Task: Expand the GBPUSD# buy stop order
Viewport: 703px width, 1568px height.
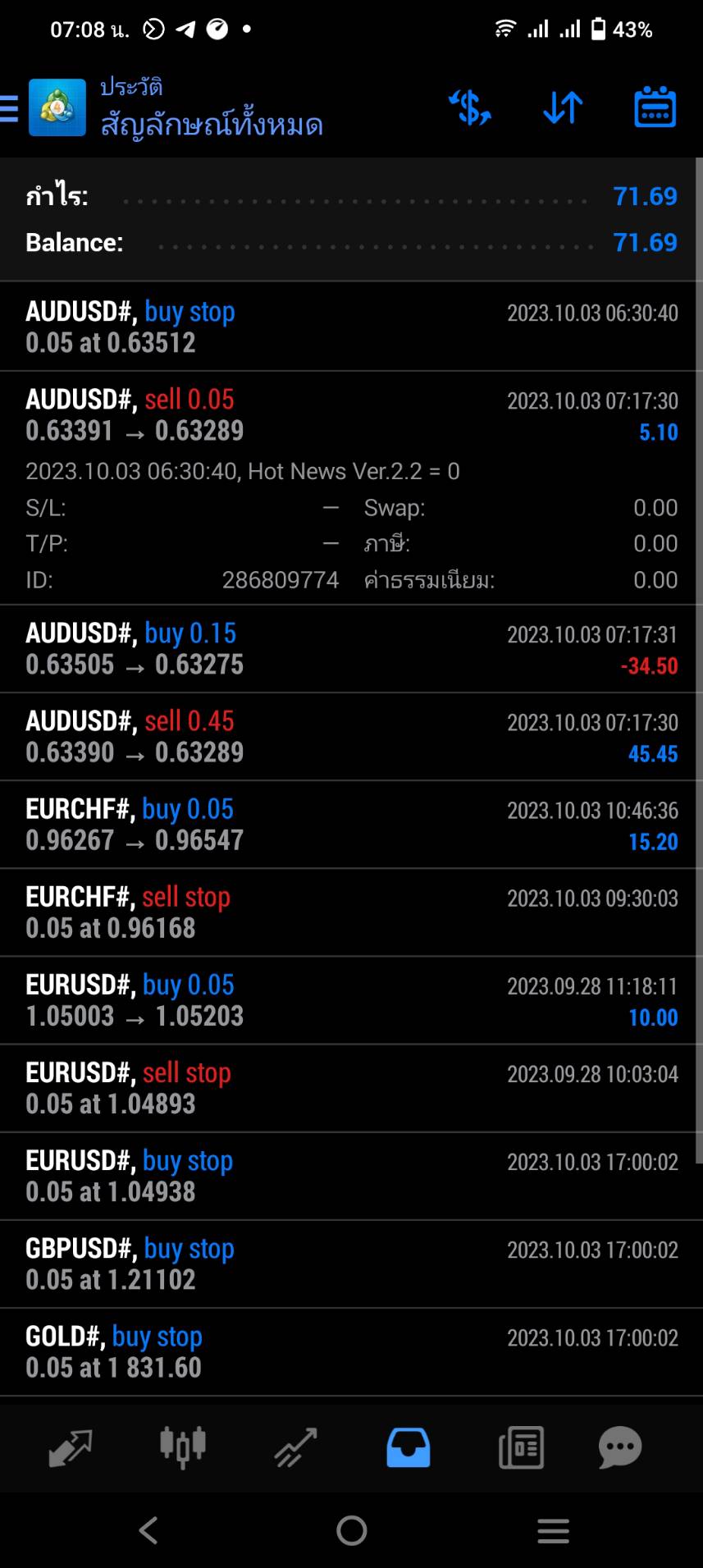Action: tap(351, 1264)
